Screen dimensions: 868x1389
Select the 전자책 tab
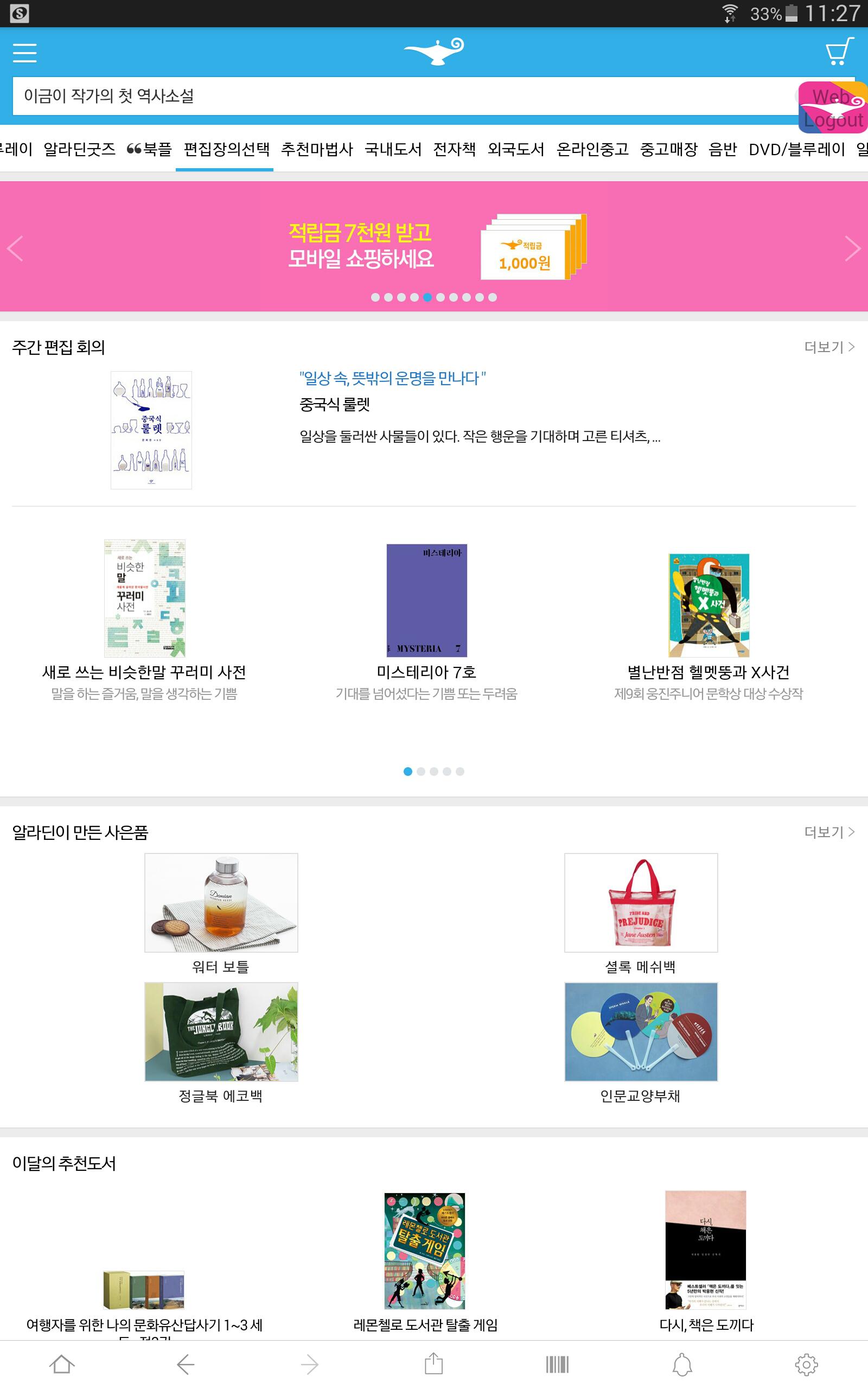(454, 149)
